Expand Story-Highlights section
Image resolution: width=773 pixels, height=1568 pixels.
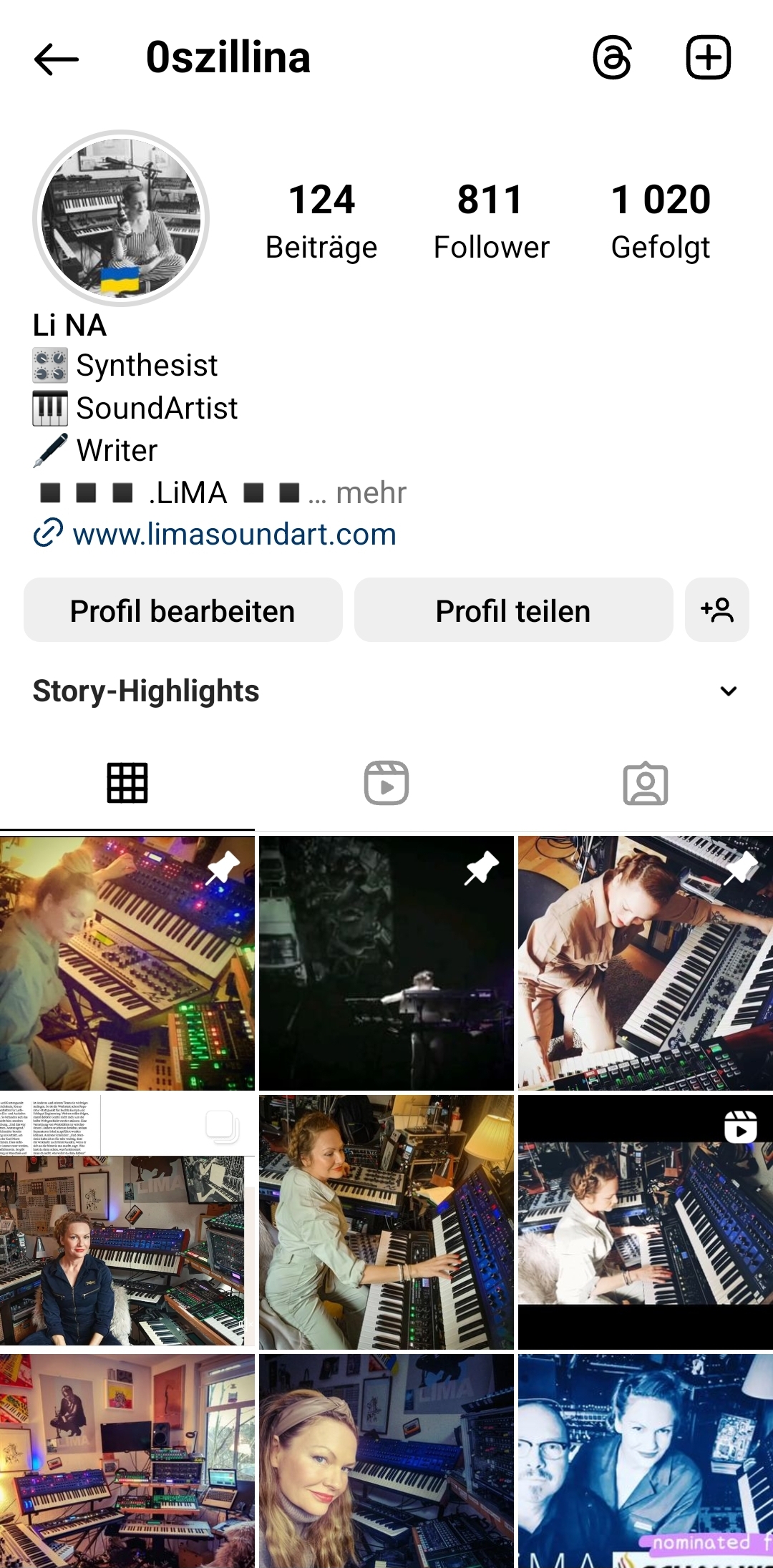pos(728,691)
